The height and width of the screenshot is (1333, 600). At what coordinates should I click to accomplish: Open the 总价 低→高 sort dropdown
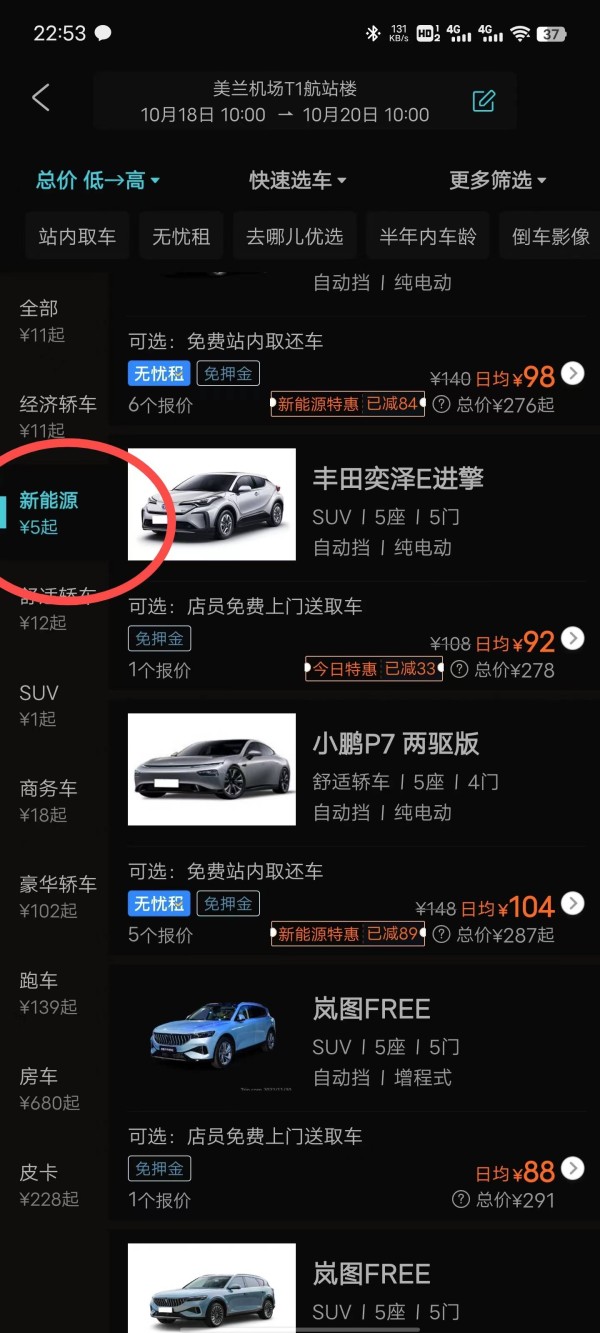(x=98, y=181)
